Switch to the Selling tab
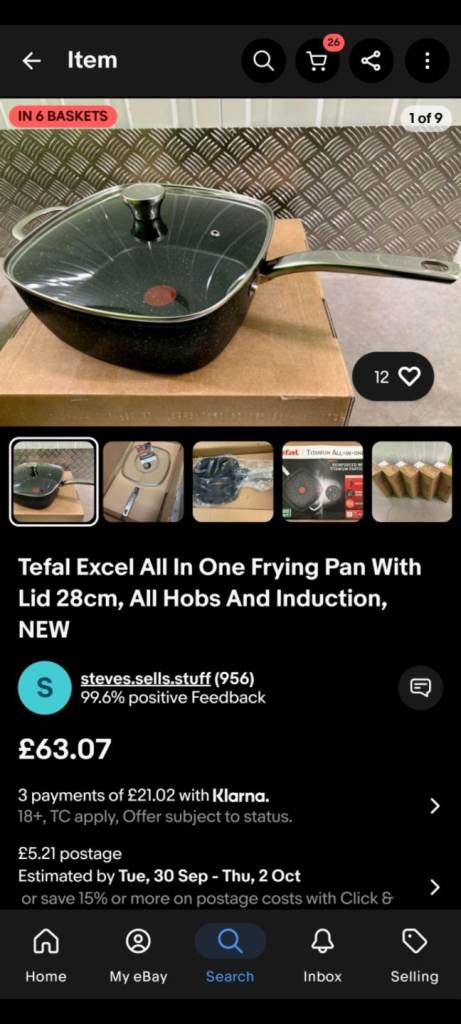The image size is (461, 1024). (x=415, y=957)
